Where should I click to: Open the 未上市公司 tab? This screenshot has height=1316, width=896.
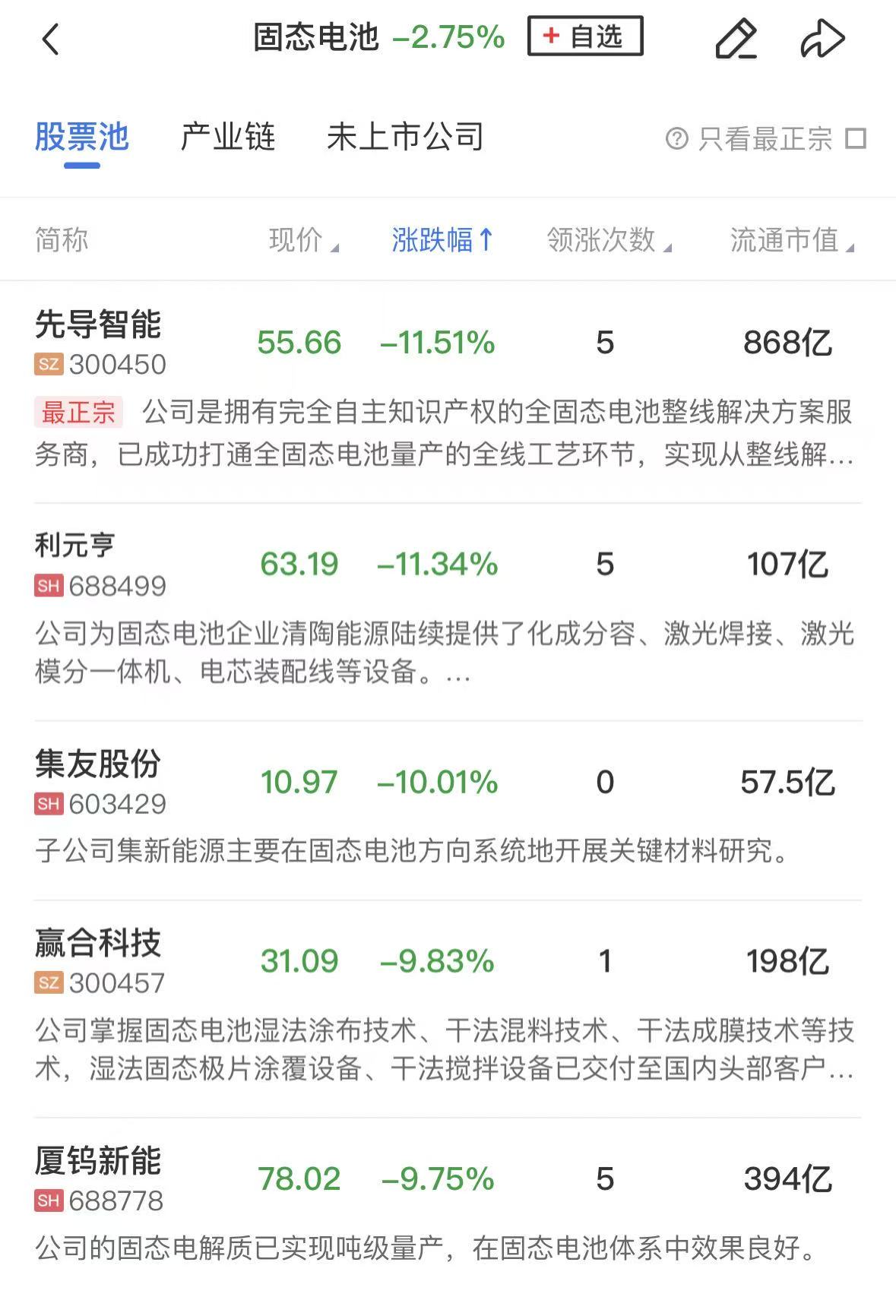point(407,138)
